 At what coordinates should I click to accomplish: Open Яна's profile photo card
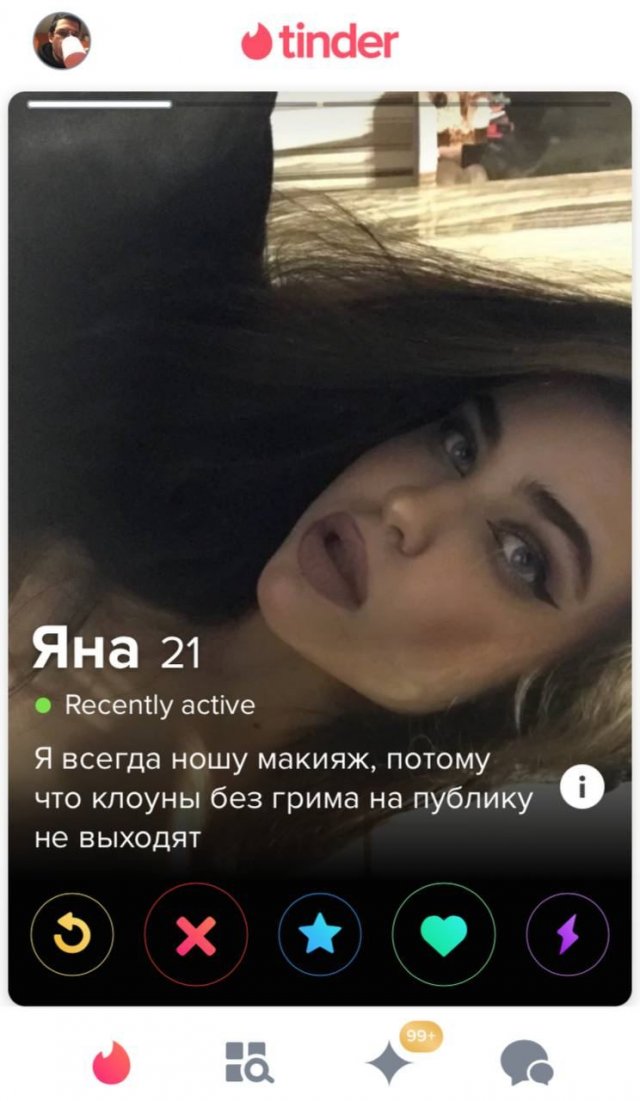pos(320,400)
